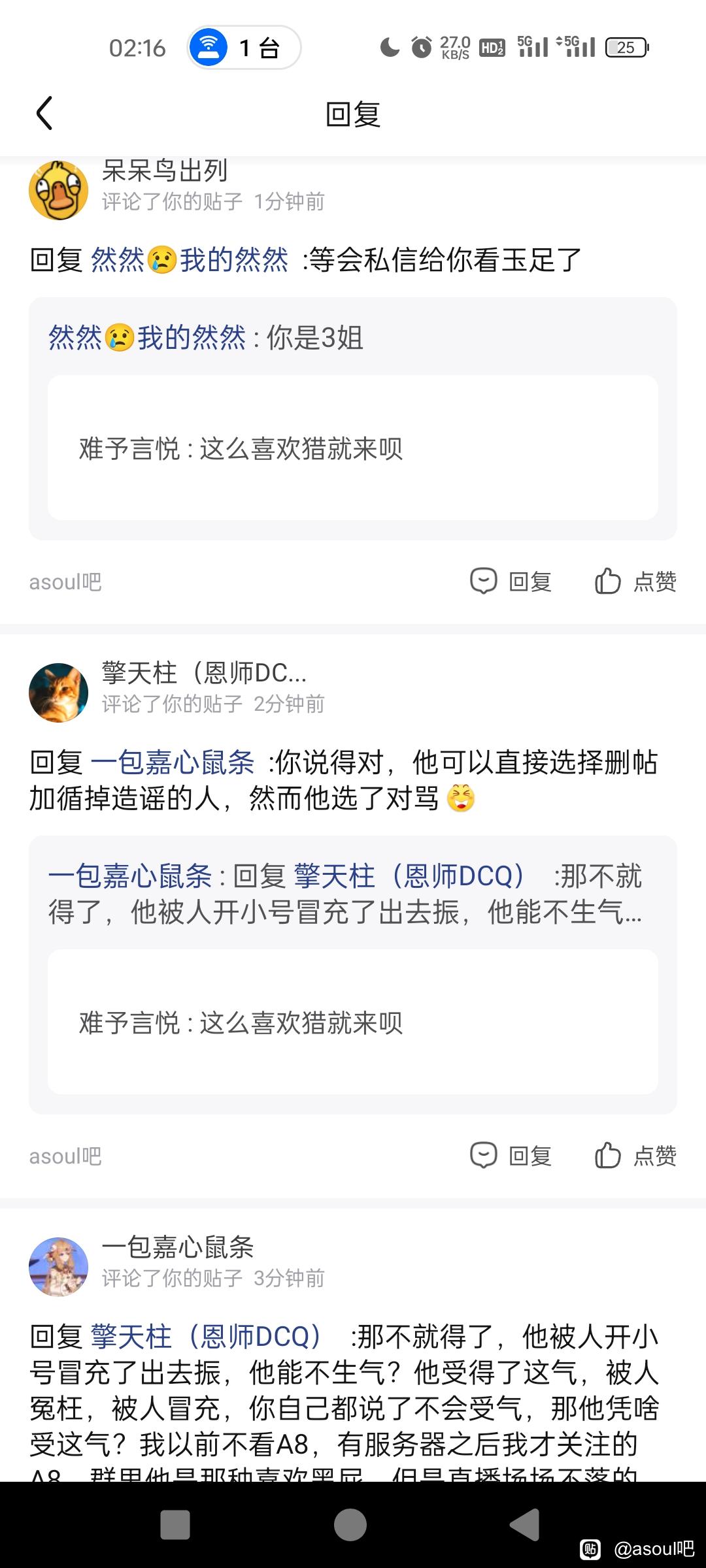Tap 擎天柱（恩师DCQ）link in 一包嘉心鼠条's reply
Viewport: 706px width, 1568px height.
click(205, 1336)
